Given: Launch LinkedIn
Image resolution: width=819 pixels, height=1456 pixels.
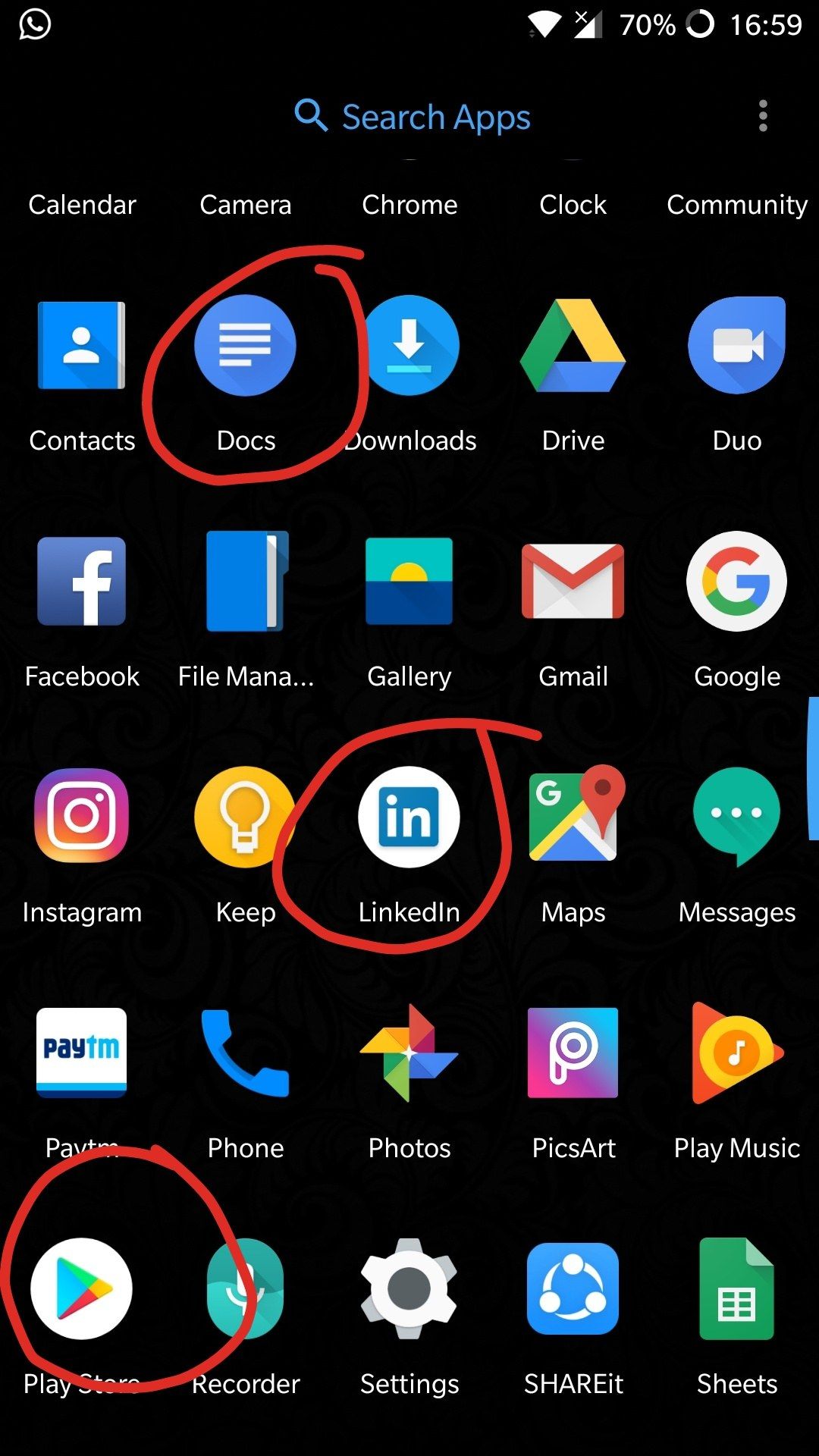Looking at the screenshot, I should tap(409, 817).
